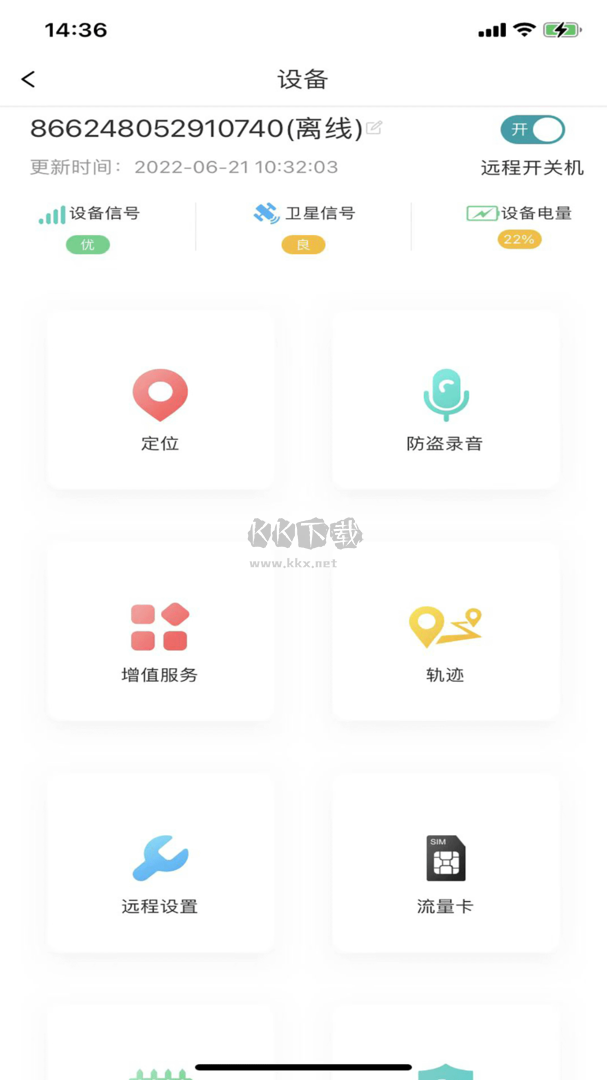This screenshot has height=1080, width=607.
Task: Open the 增值服务 card
Action: 160,632
